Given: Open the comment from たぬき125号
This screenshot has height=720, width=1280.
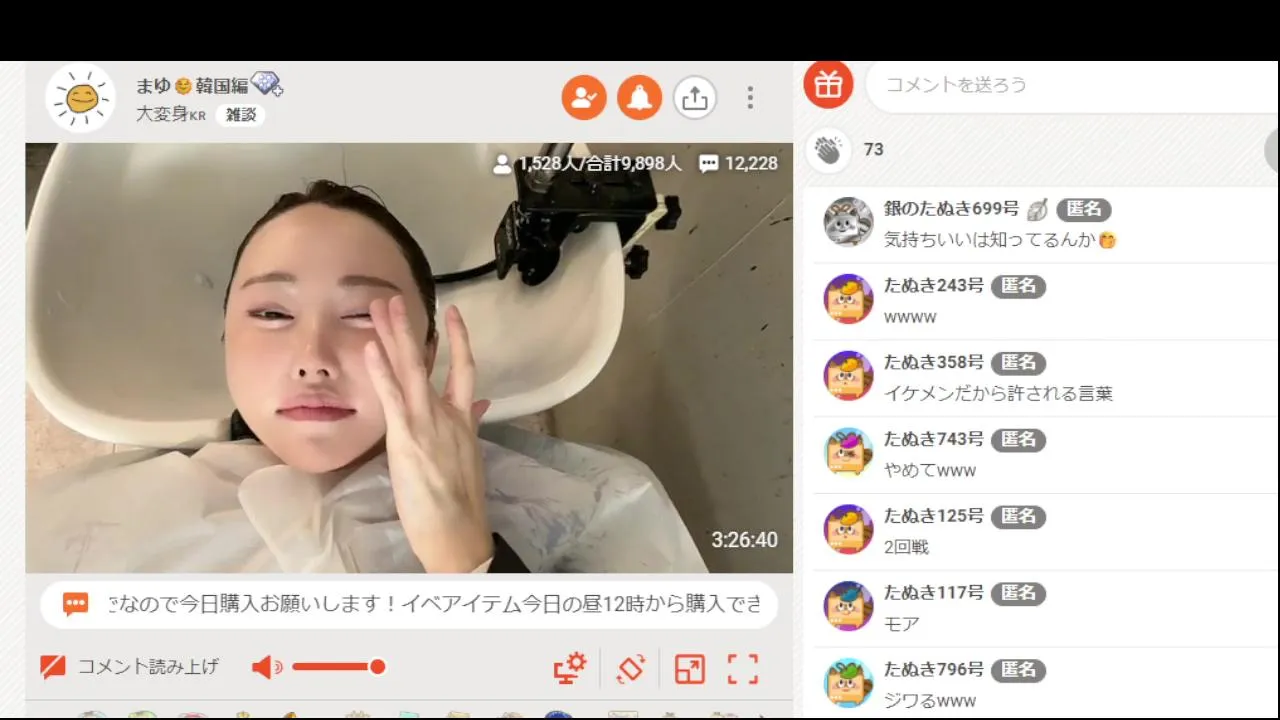Looking at the screenshot, I should click(1000, 531).
